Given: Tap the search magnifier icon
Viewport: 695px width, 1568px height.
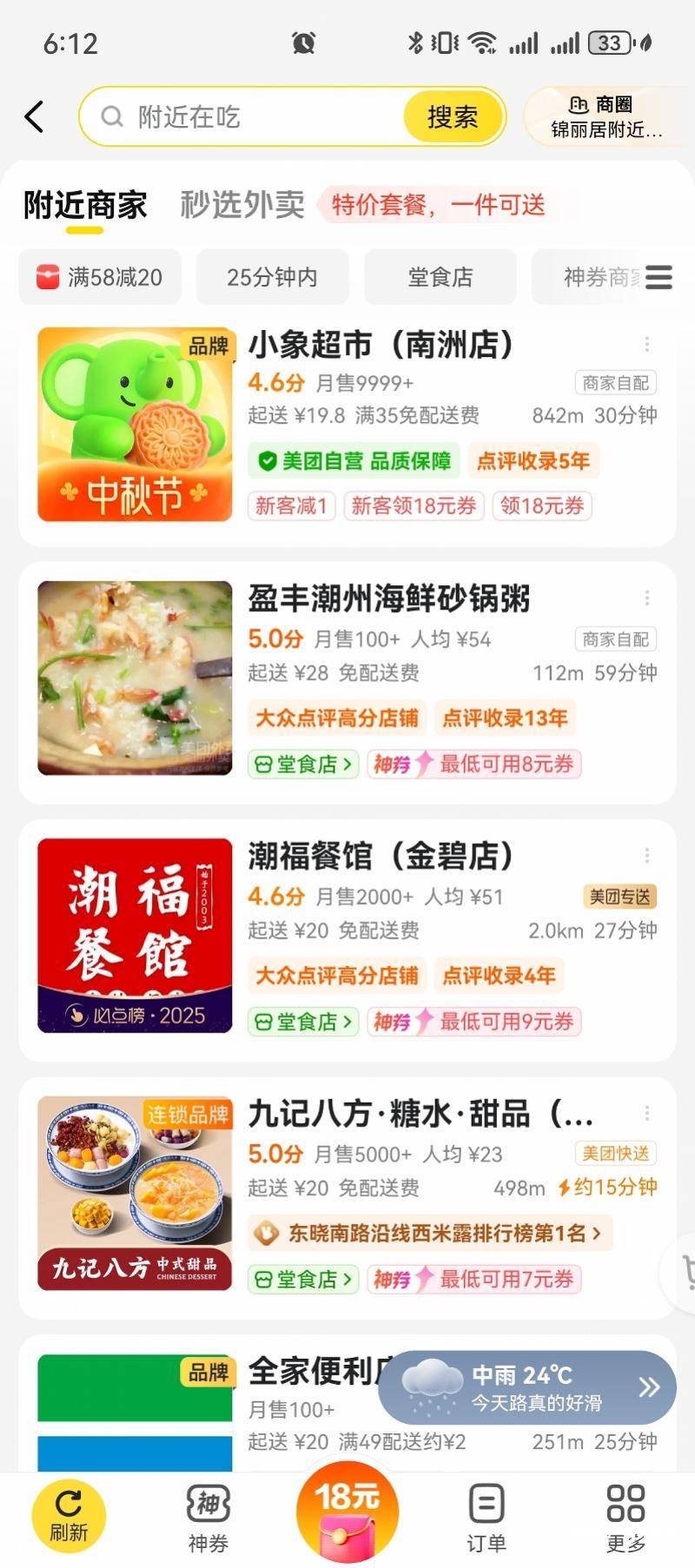Looking at the screenshot, I should [113, 116].
